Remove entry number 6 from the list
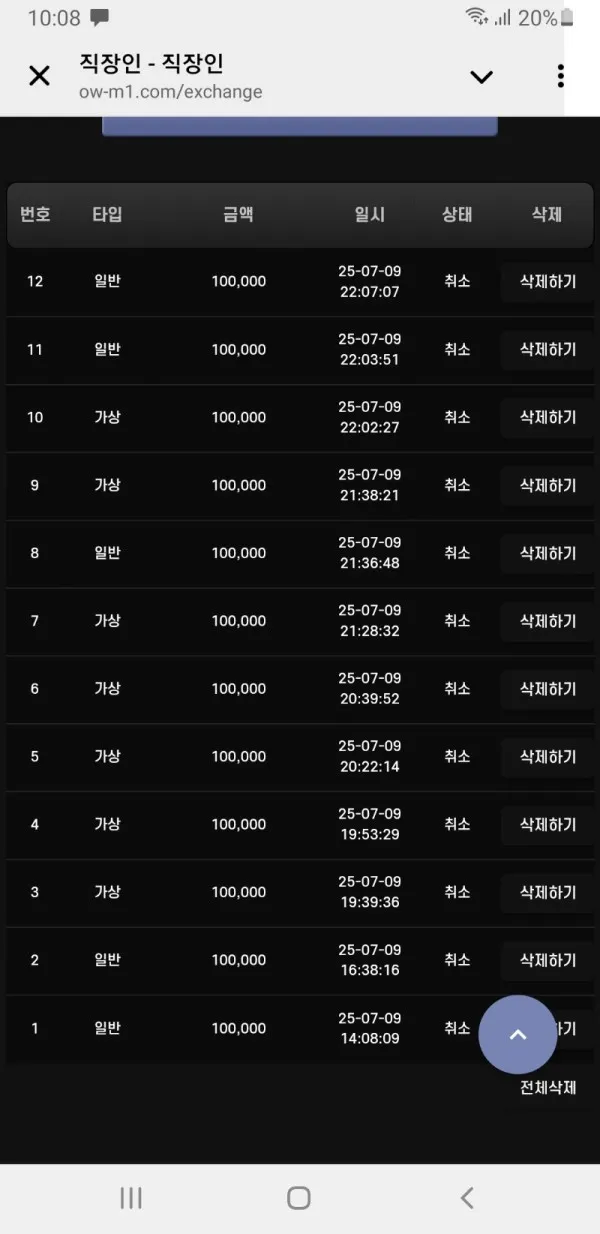 tap(548, 689)
